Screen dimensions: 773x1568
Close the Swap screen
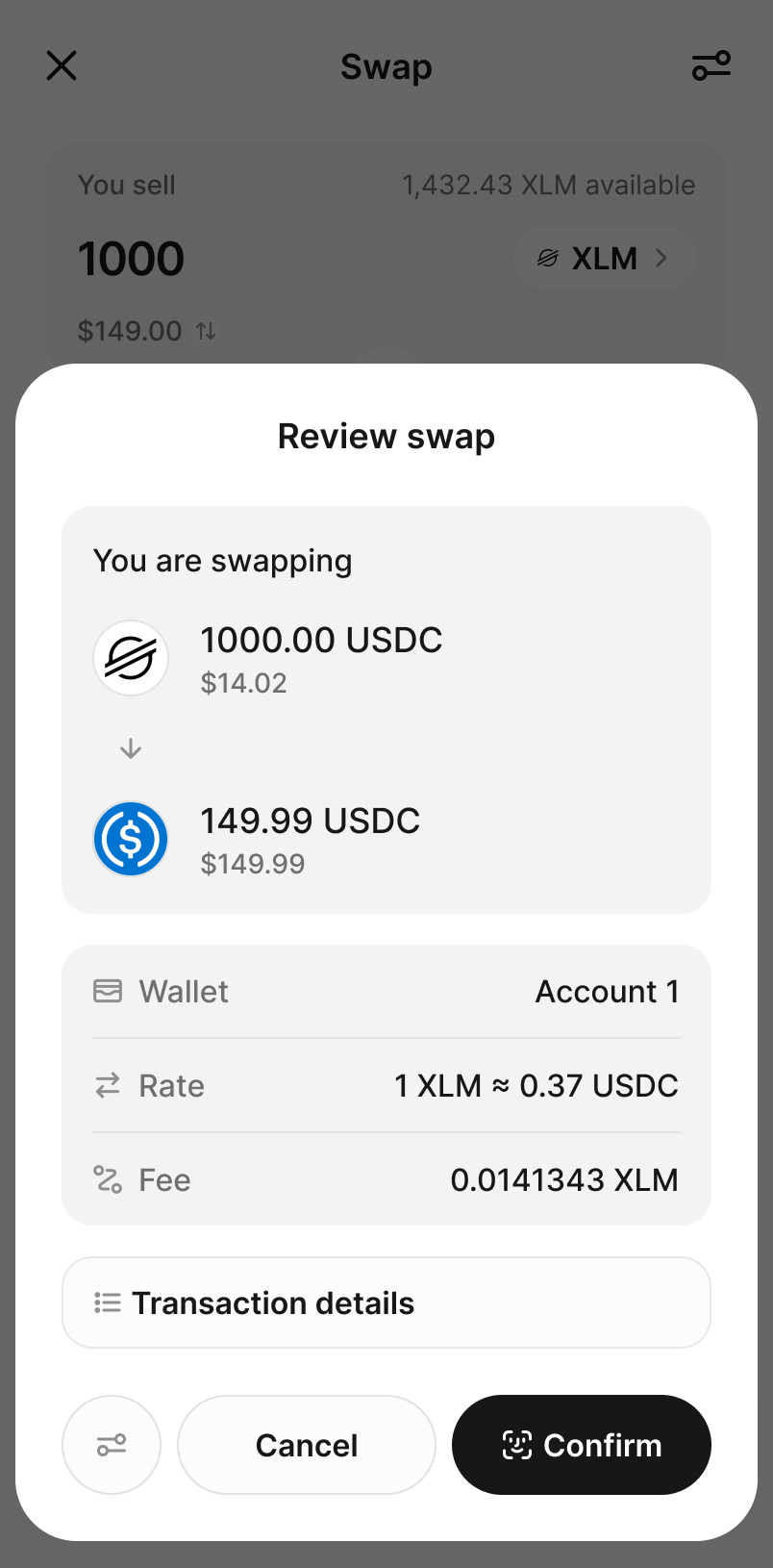click(x=62, y=66)
